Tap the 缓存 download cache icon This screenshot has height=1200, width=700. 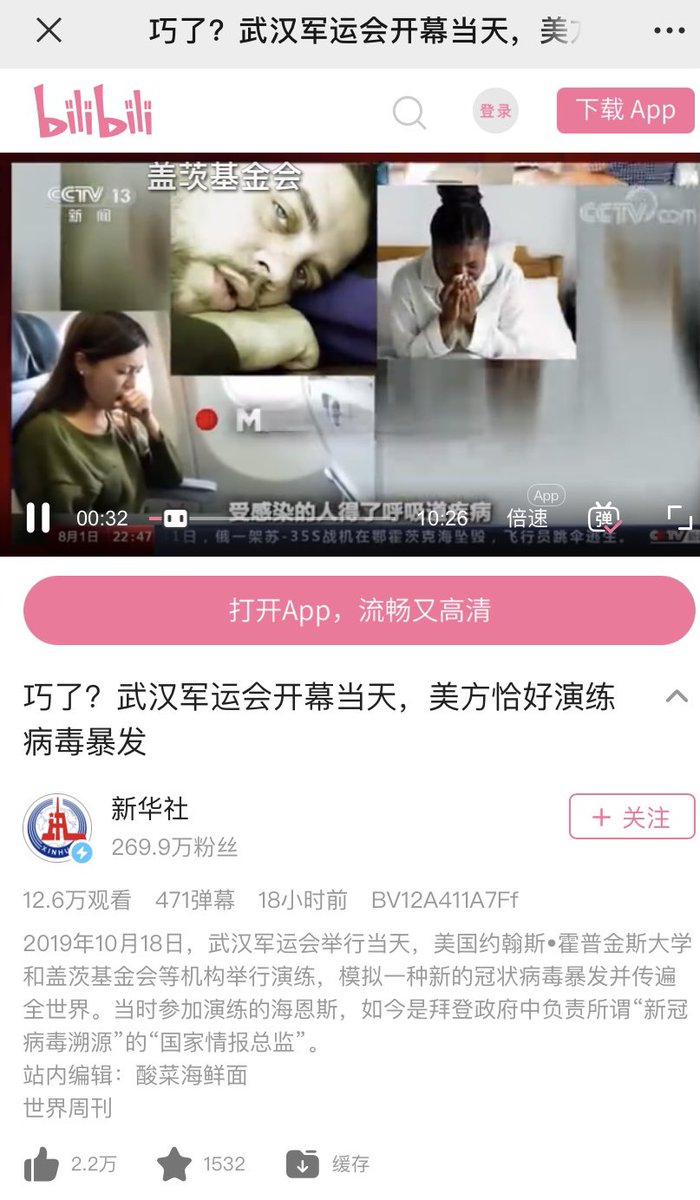tap(302, 1164)
